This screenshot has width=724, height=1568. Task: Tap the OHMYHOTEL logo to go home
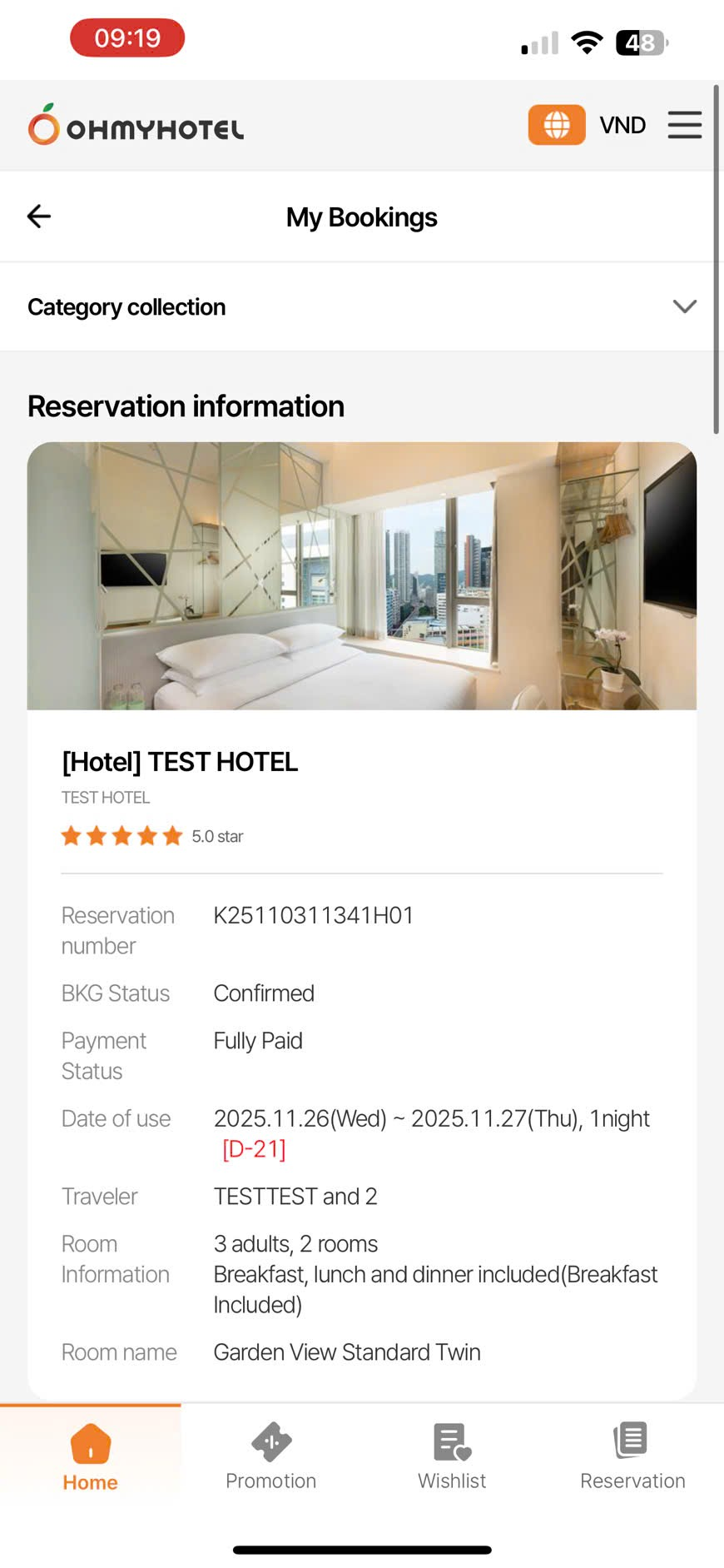tap(136, 126)
